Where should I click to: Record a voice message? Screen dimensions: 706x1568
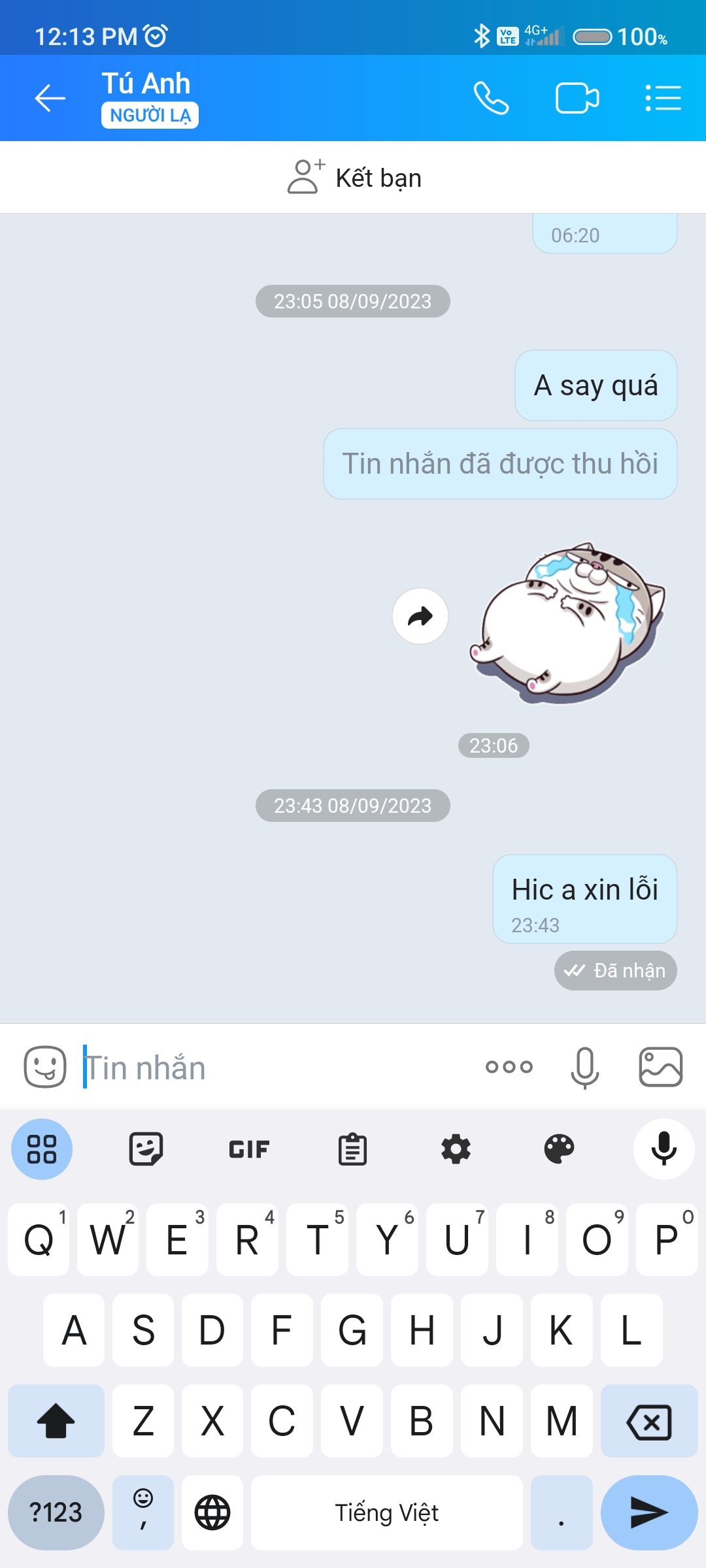coord(584,1067)
